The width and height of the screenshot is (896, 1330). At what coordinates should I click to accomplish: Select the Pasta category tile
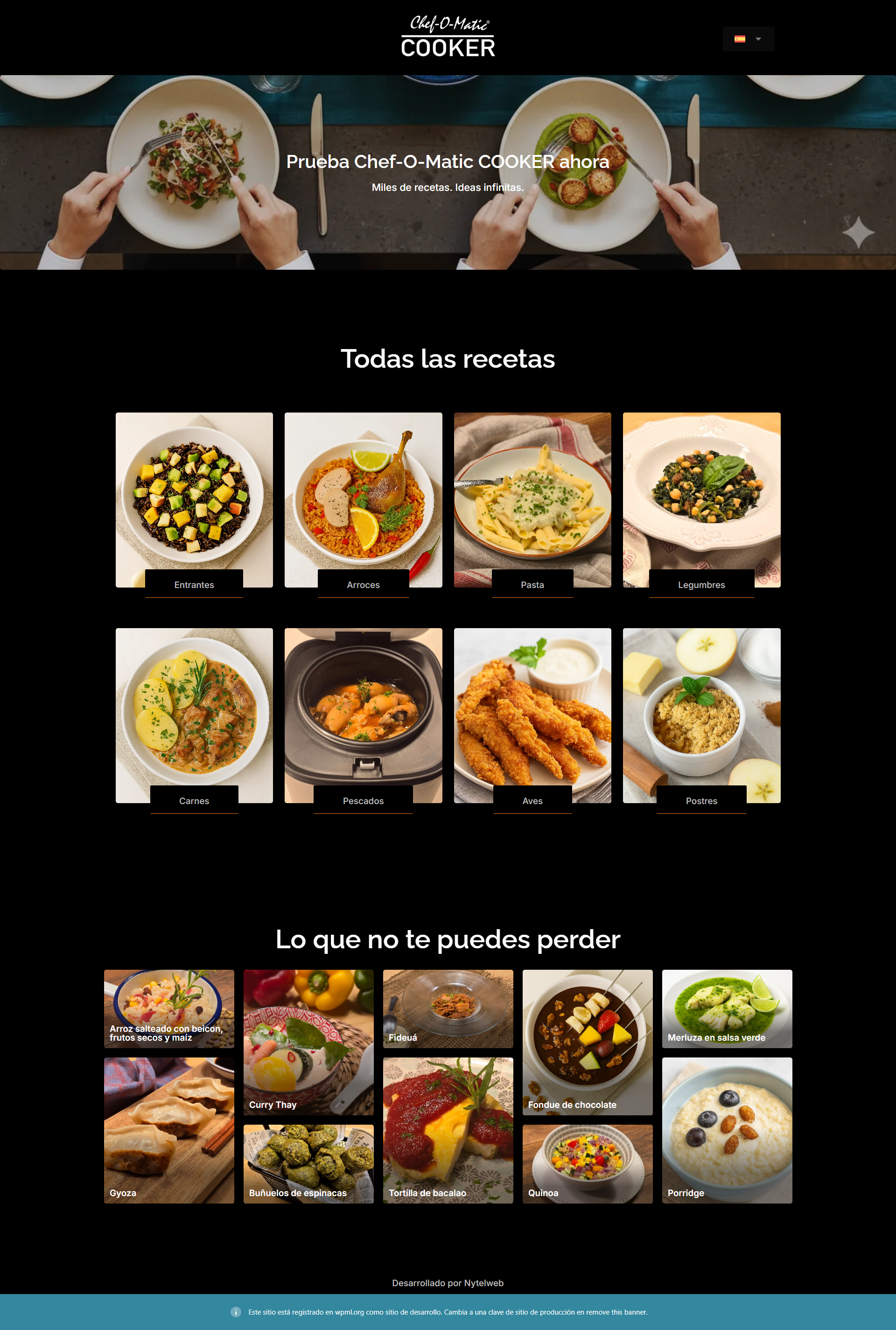click(532, 500)
